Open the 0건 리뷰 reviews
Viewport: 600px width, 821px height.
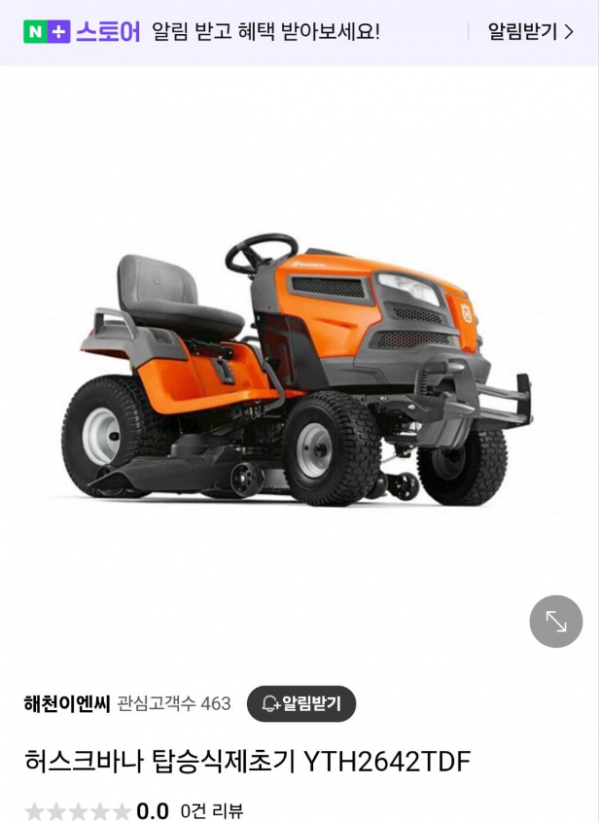click(211, 810)
